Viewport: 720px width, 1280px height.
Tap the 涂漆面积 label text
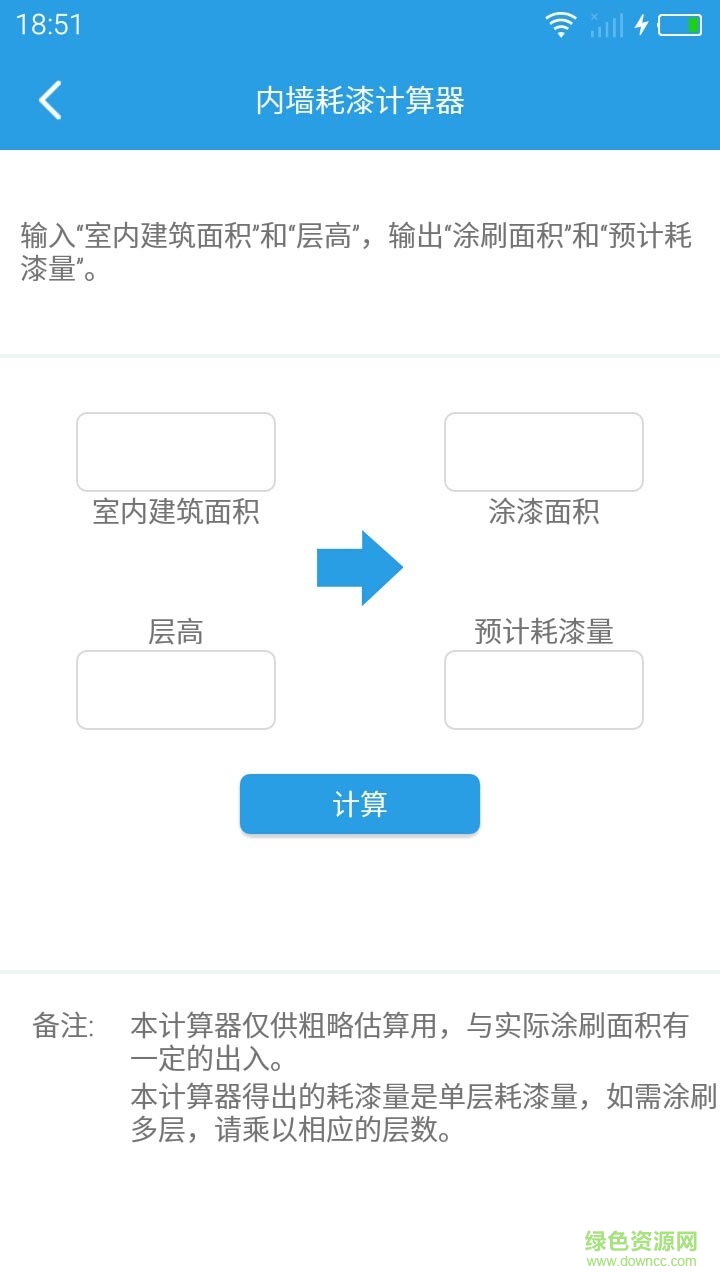tap(544, 512)
